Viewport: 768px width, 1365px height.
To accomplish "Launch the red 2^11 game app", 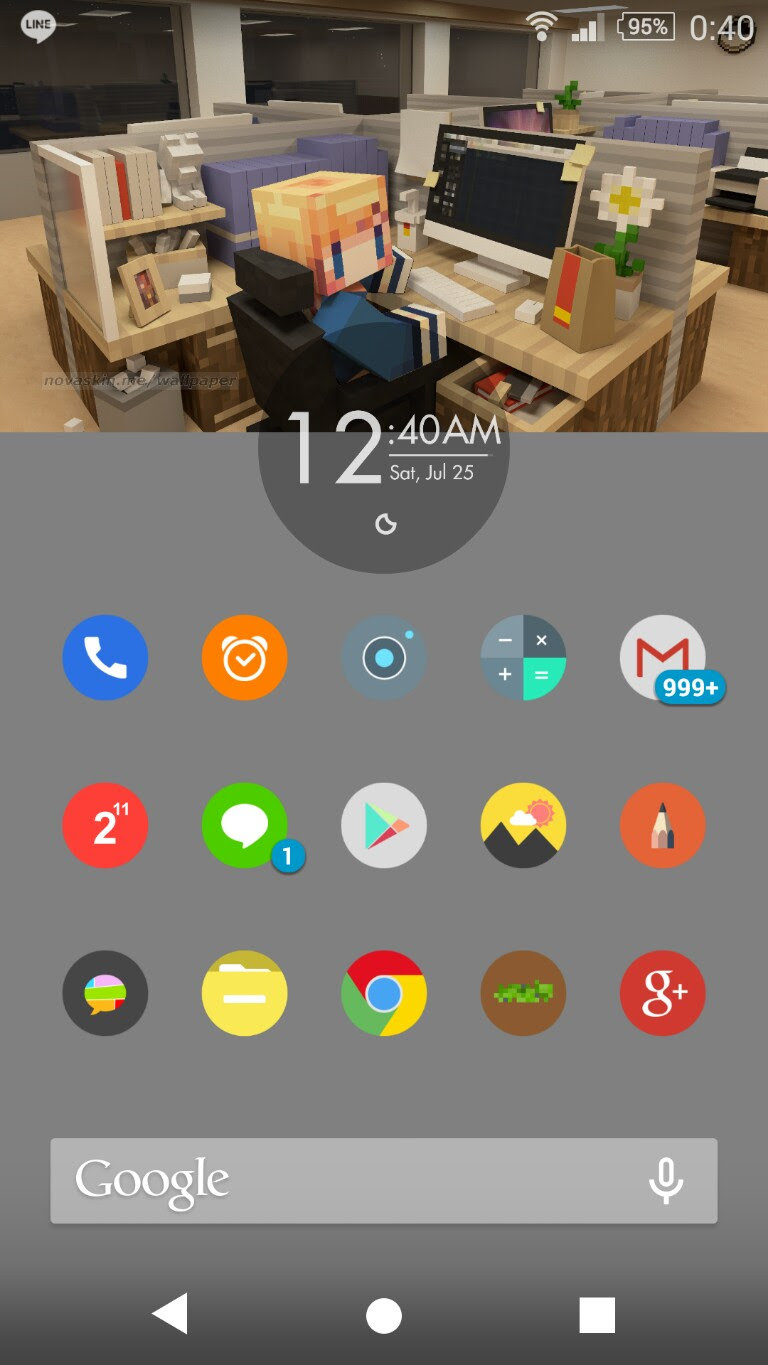I will (x=105, y=826).
